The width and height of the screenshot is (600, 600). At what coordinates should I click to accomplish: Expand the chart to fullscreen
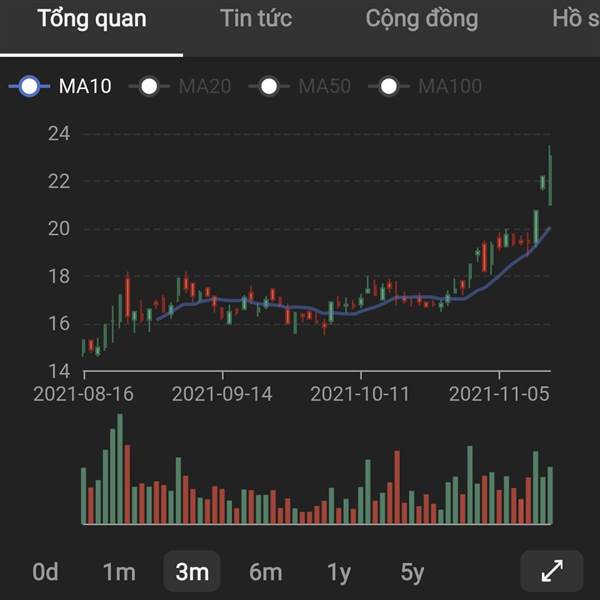point(552,571)
